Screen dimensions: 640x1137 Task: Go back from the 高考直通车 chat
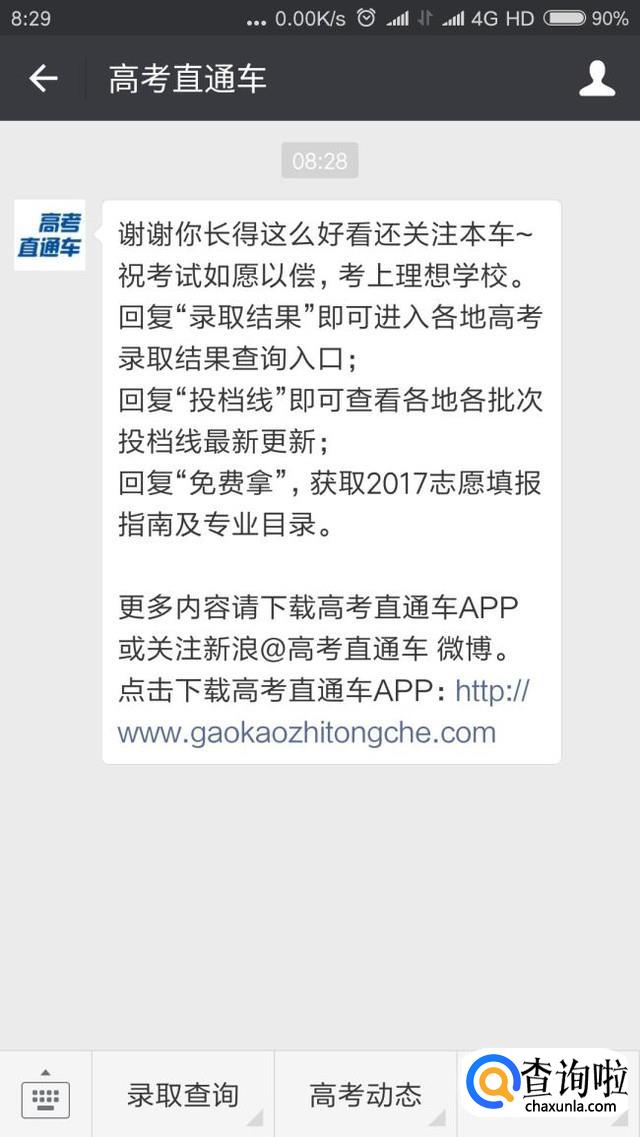43,79
